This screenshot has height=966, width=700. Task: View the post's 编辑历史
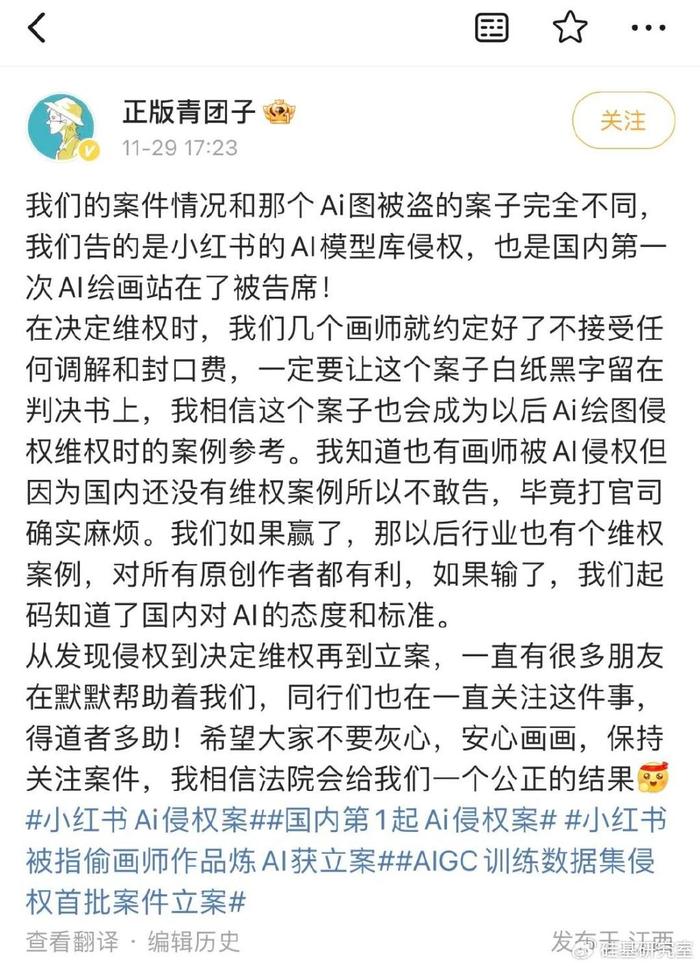tap(194, 941)
